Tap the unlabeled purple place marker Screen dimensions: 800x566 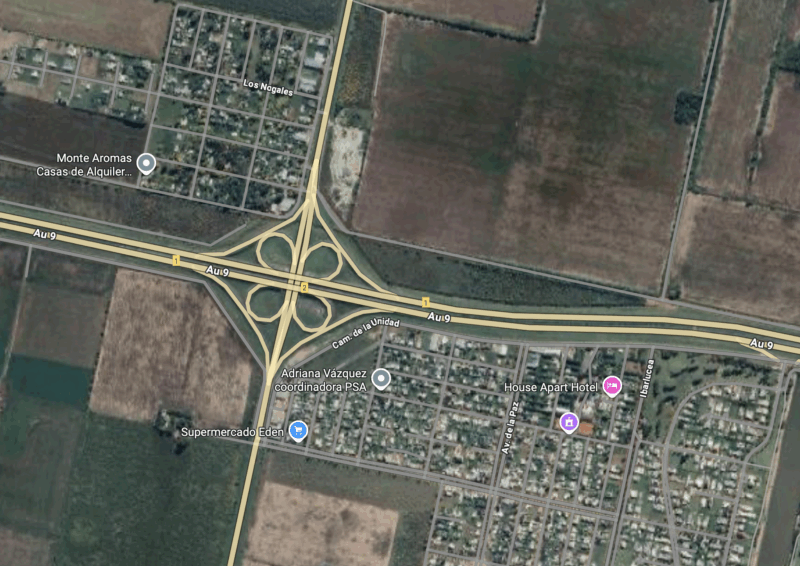[568, 421]
